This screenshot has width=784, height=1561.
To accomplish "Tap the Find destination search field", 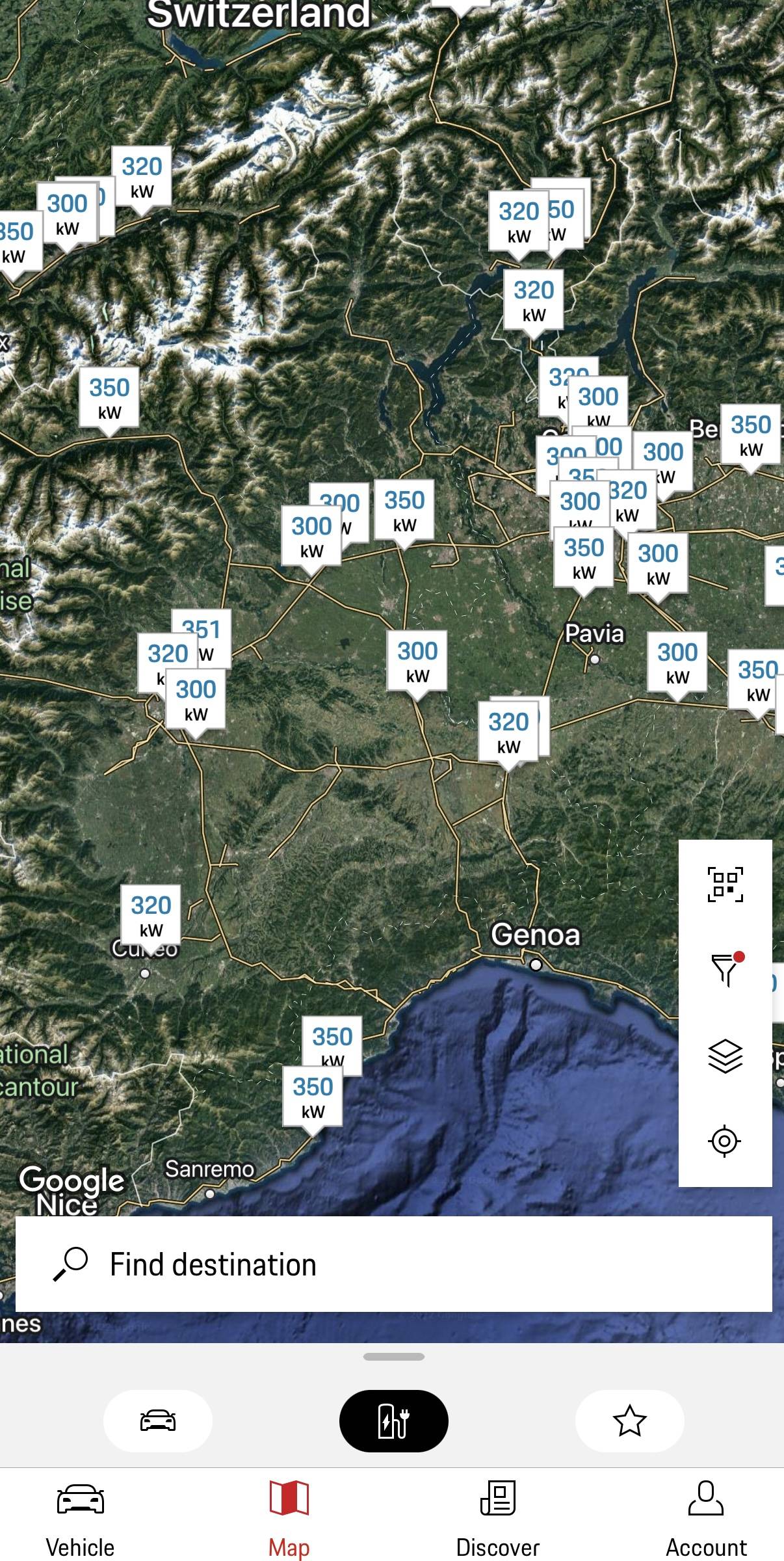I will click(393, 1264).
